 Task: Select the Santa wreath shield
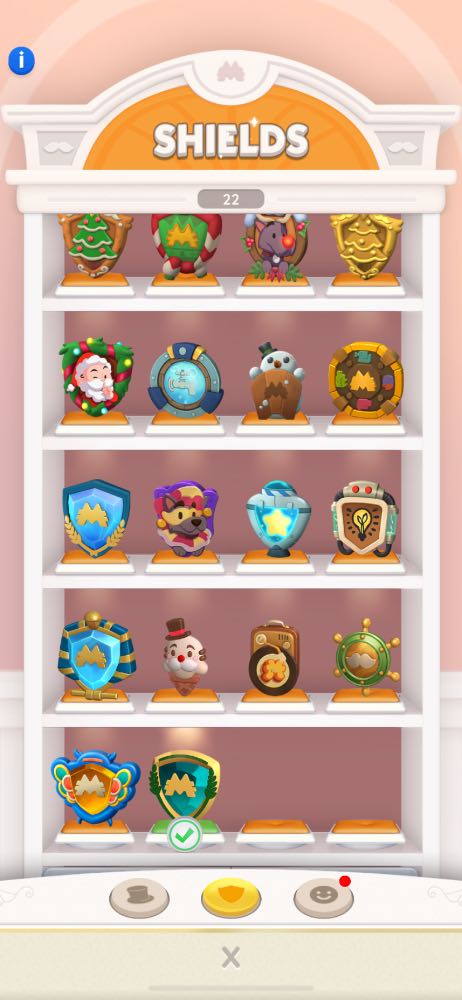point(96,378)
